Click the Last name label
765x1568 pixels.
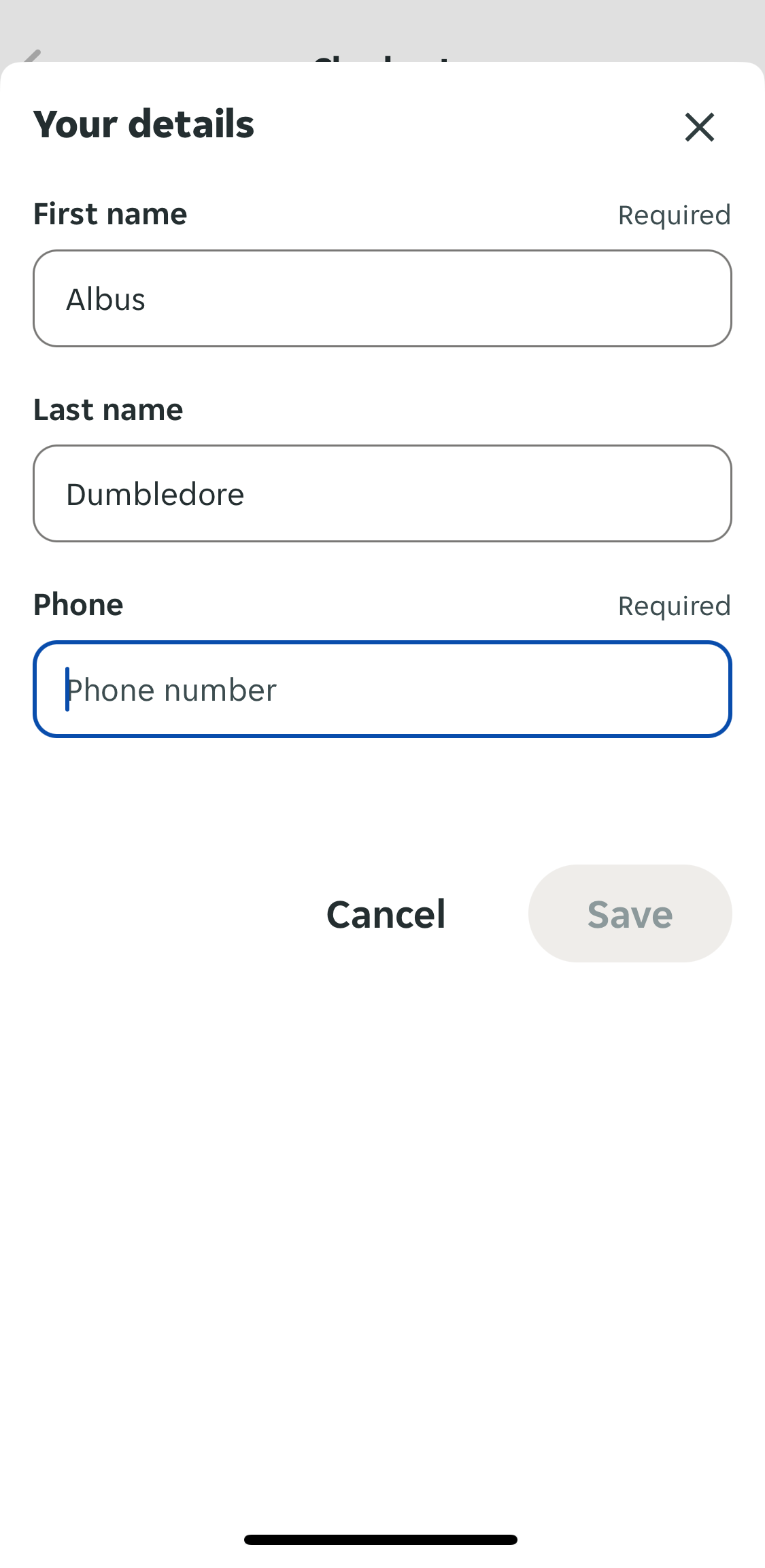108,408
